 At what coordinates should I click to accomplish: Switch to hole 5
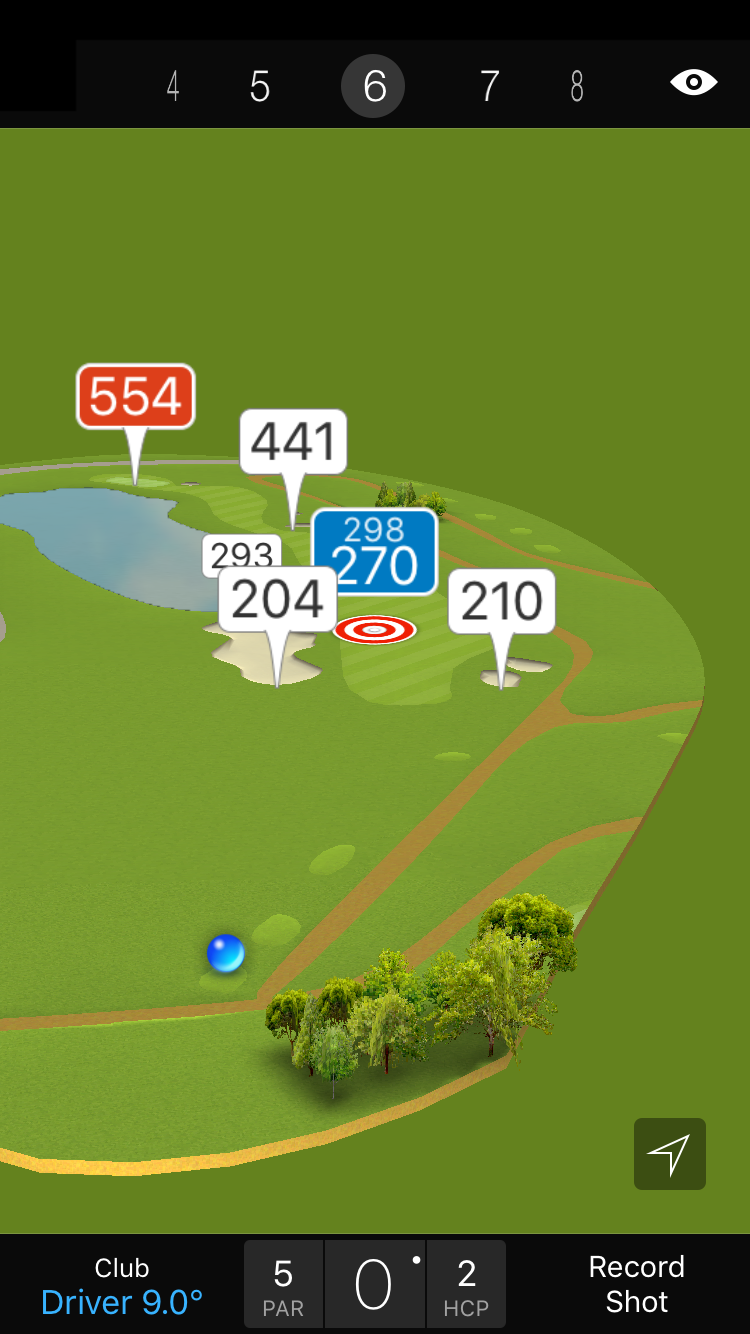260,87
